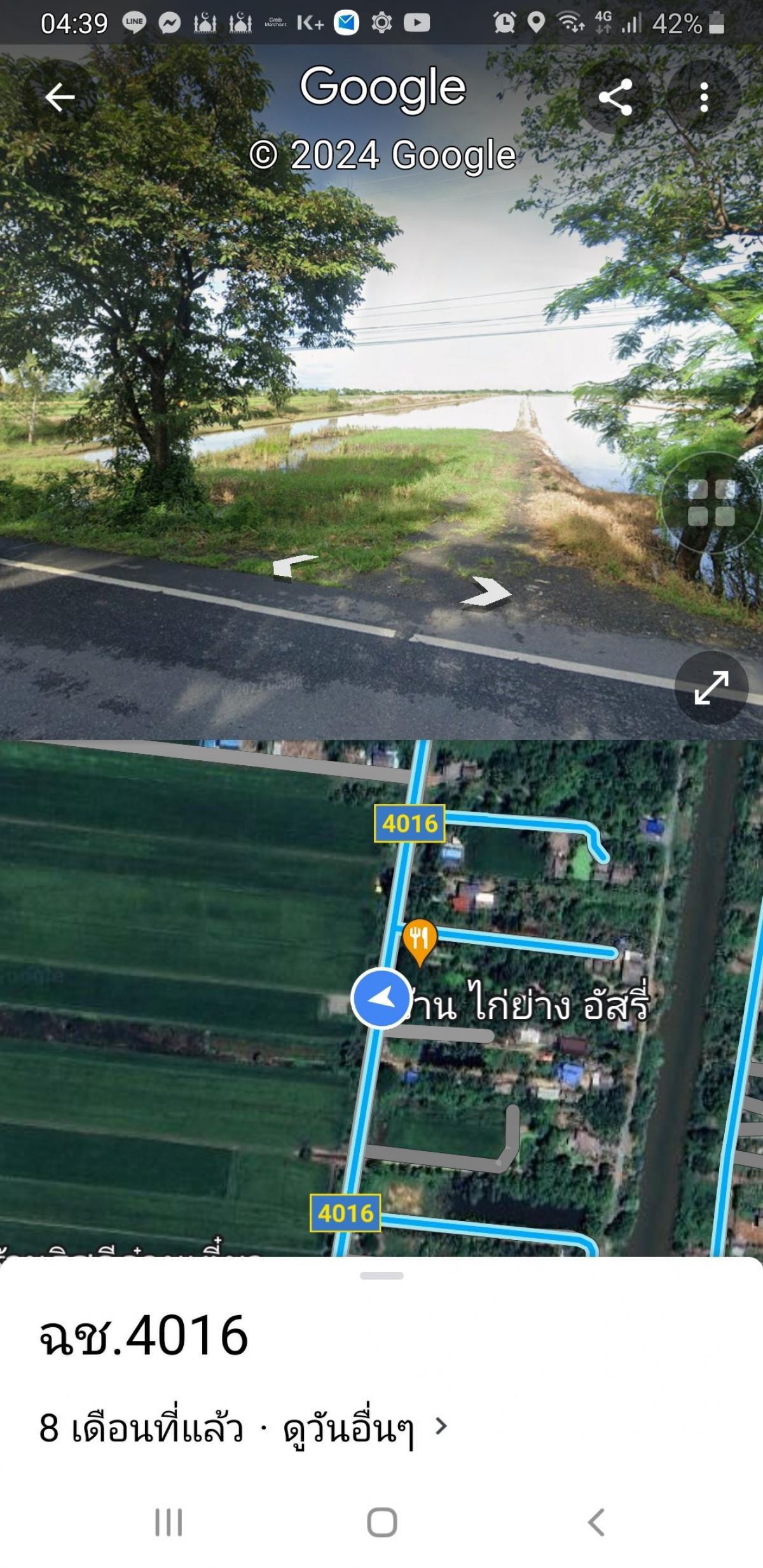763x1568 pixels.
Task: See other dates via ดูวันอื่นๆ
Action: tap(364, 1428)
